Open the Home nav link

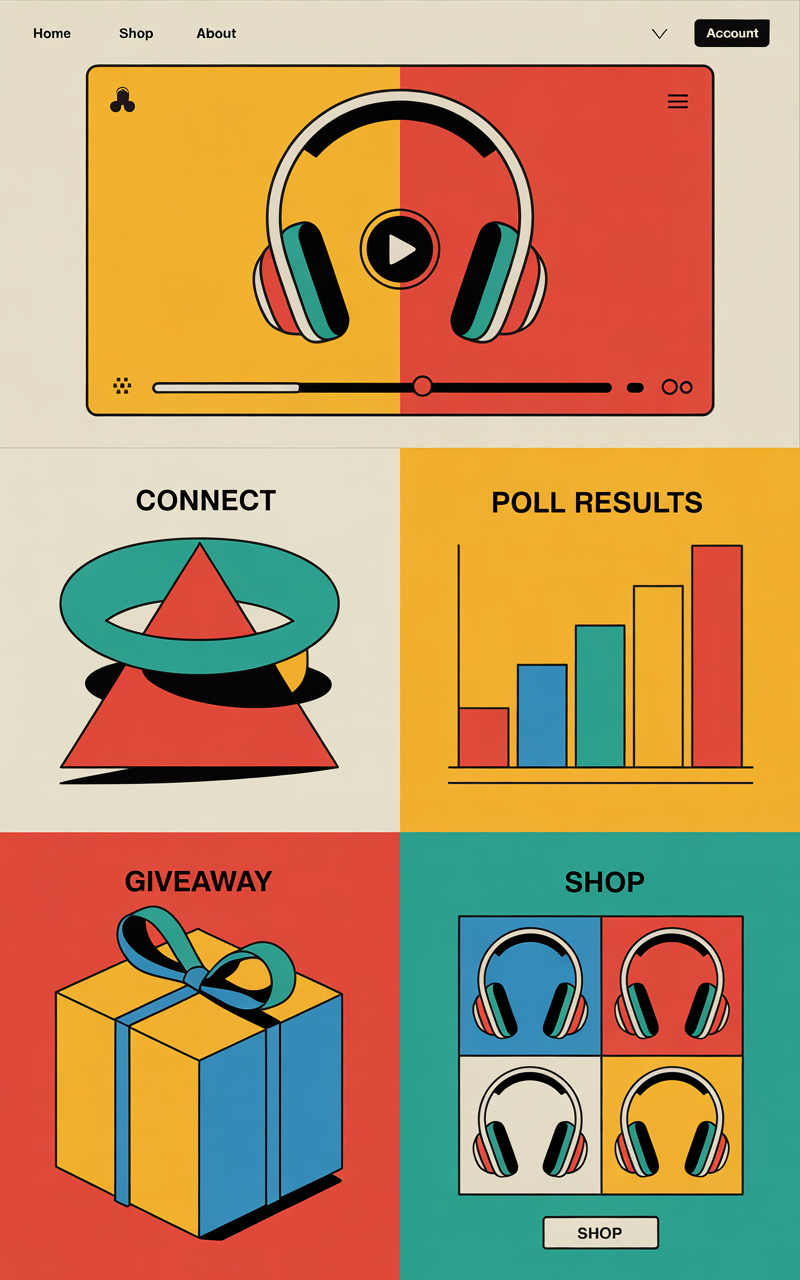(52, 33)
